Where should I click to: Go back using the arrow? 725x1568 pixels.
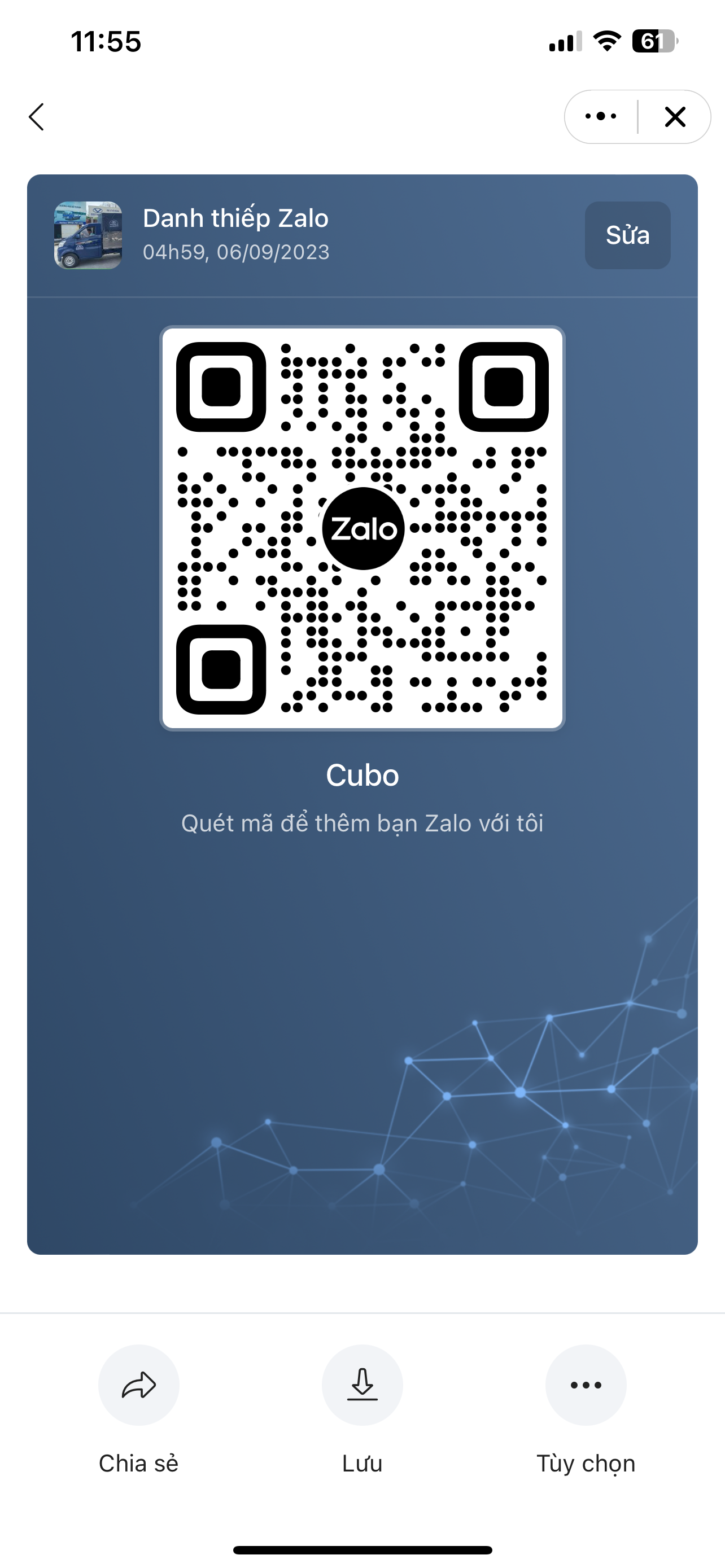(x=37, y=116)
